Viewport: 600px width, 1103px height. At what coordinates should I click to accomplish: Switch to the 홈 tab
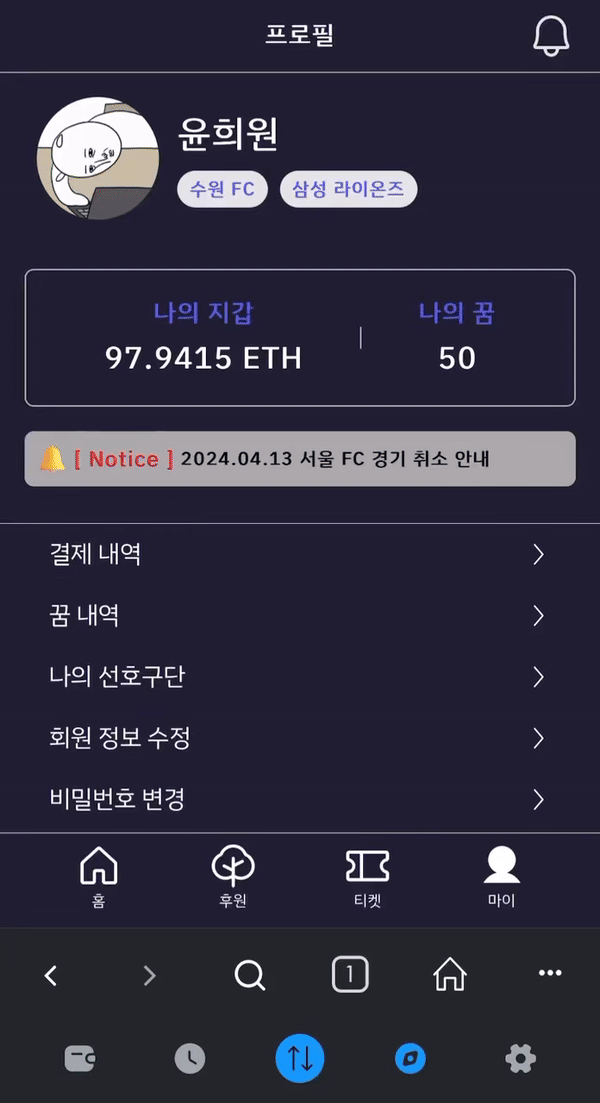pyautogui.click(x=98, y=877)
